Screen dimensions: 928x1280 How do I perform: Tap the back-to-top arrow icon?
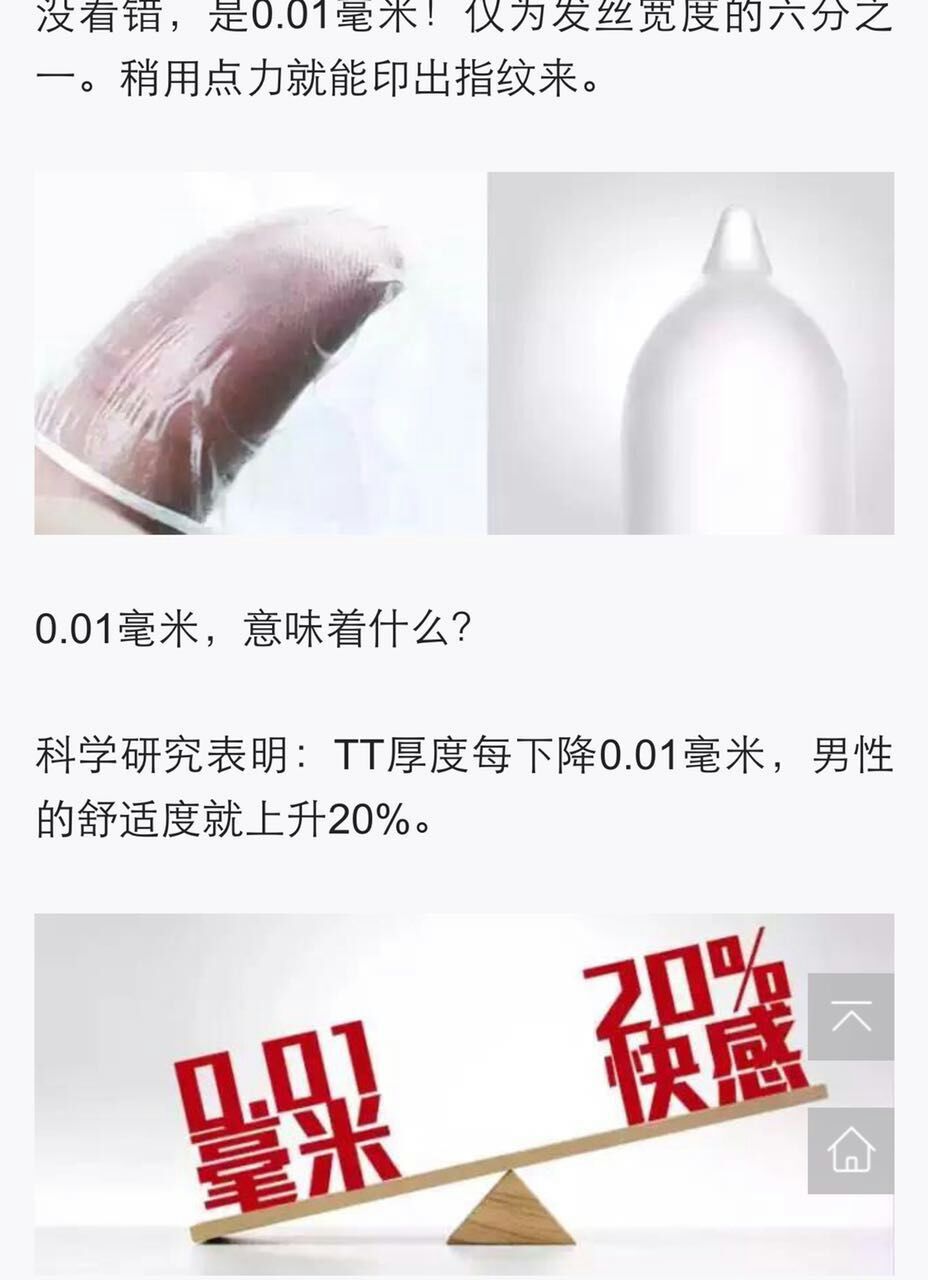(851, 1017)
